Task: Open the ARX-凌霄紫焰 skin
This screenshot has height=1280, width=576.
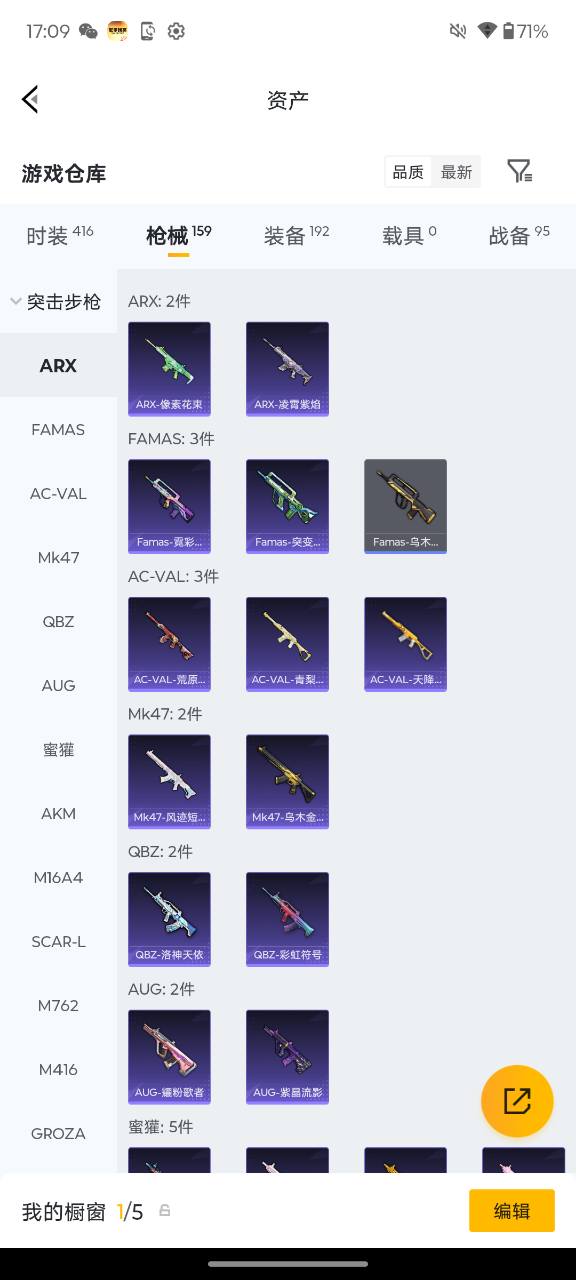Action: [x=287, y=369]
